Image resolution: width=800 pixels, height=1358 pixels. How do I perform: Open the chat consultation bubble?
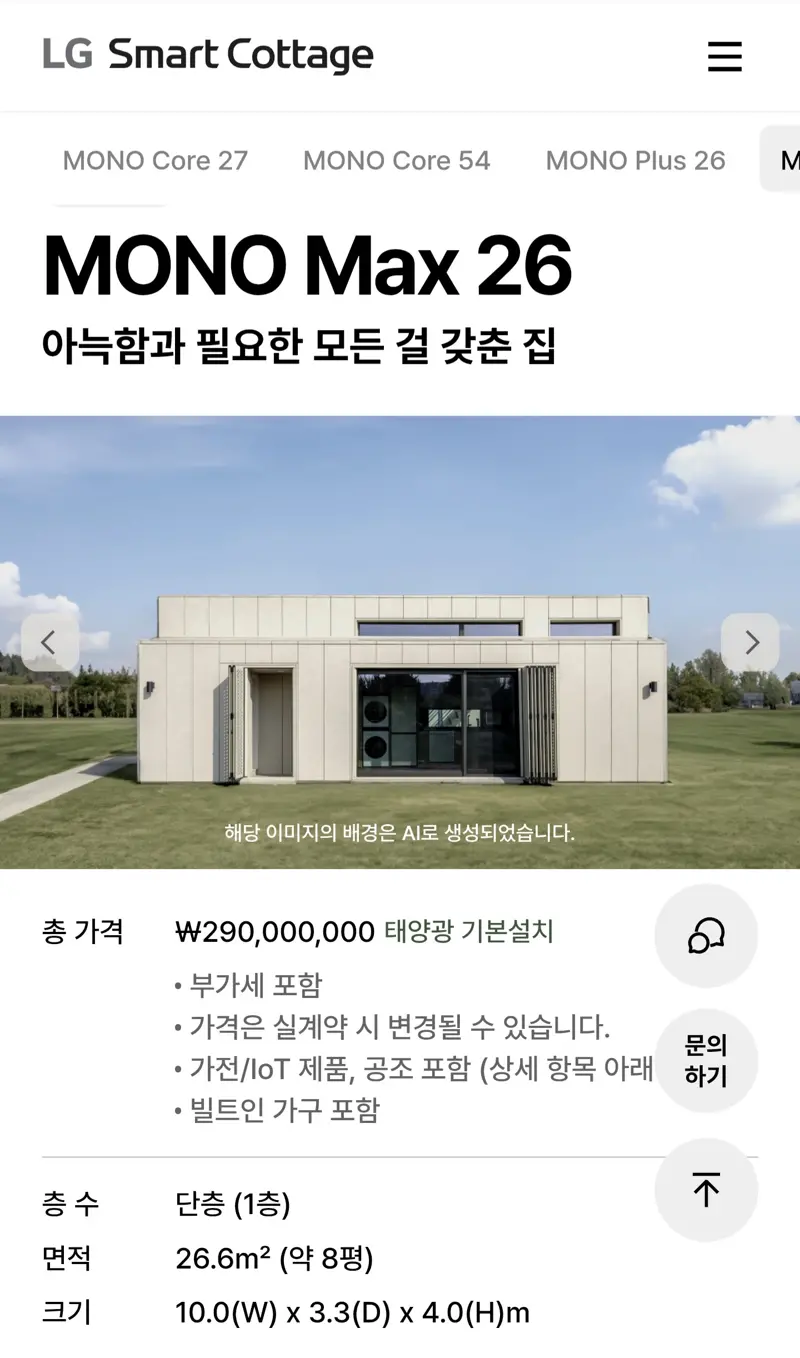point(706,936)
